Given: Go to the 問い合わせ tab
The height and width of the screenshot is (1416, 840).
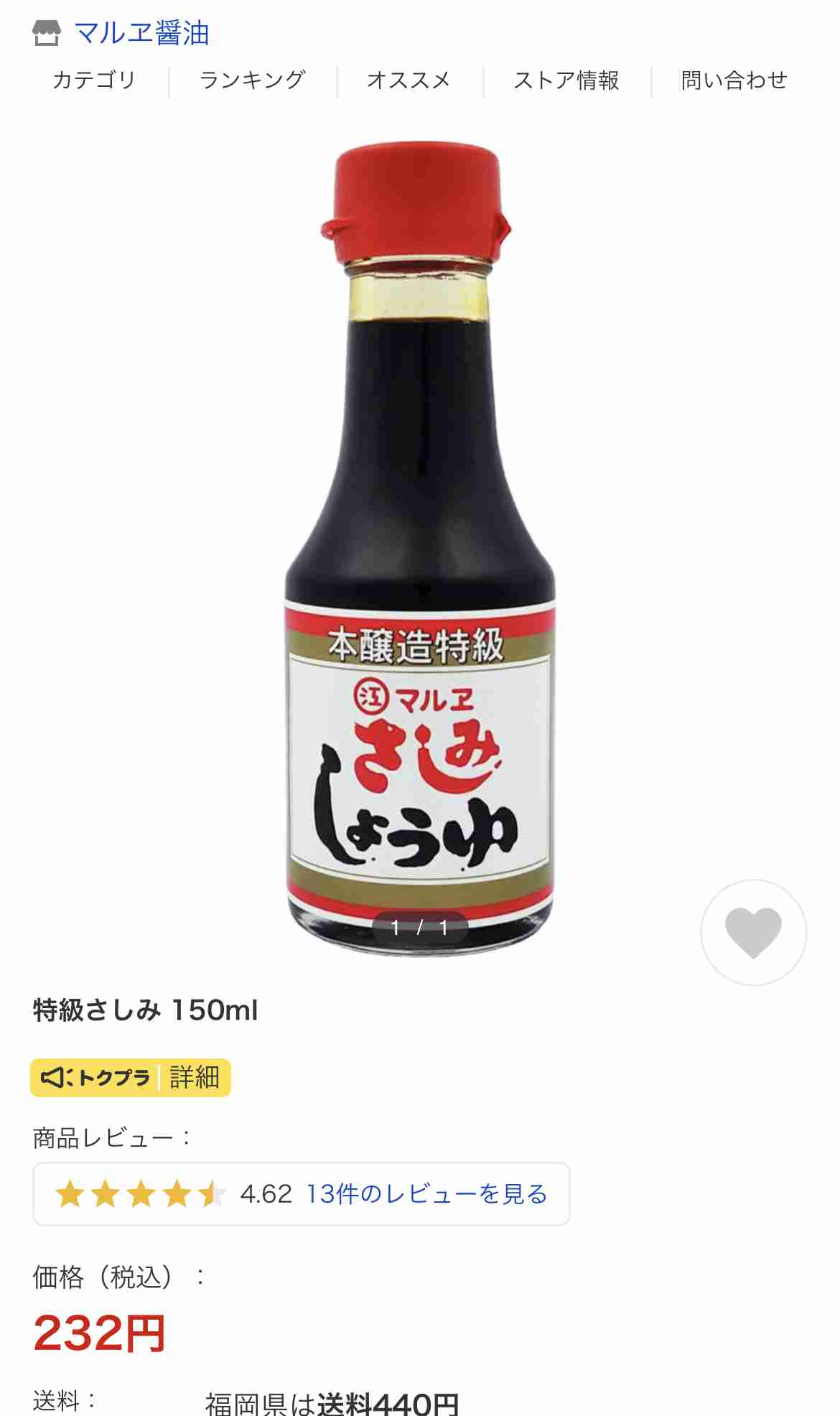Looking at the screenshot, I should click(x=734, y=80).
